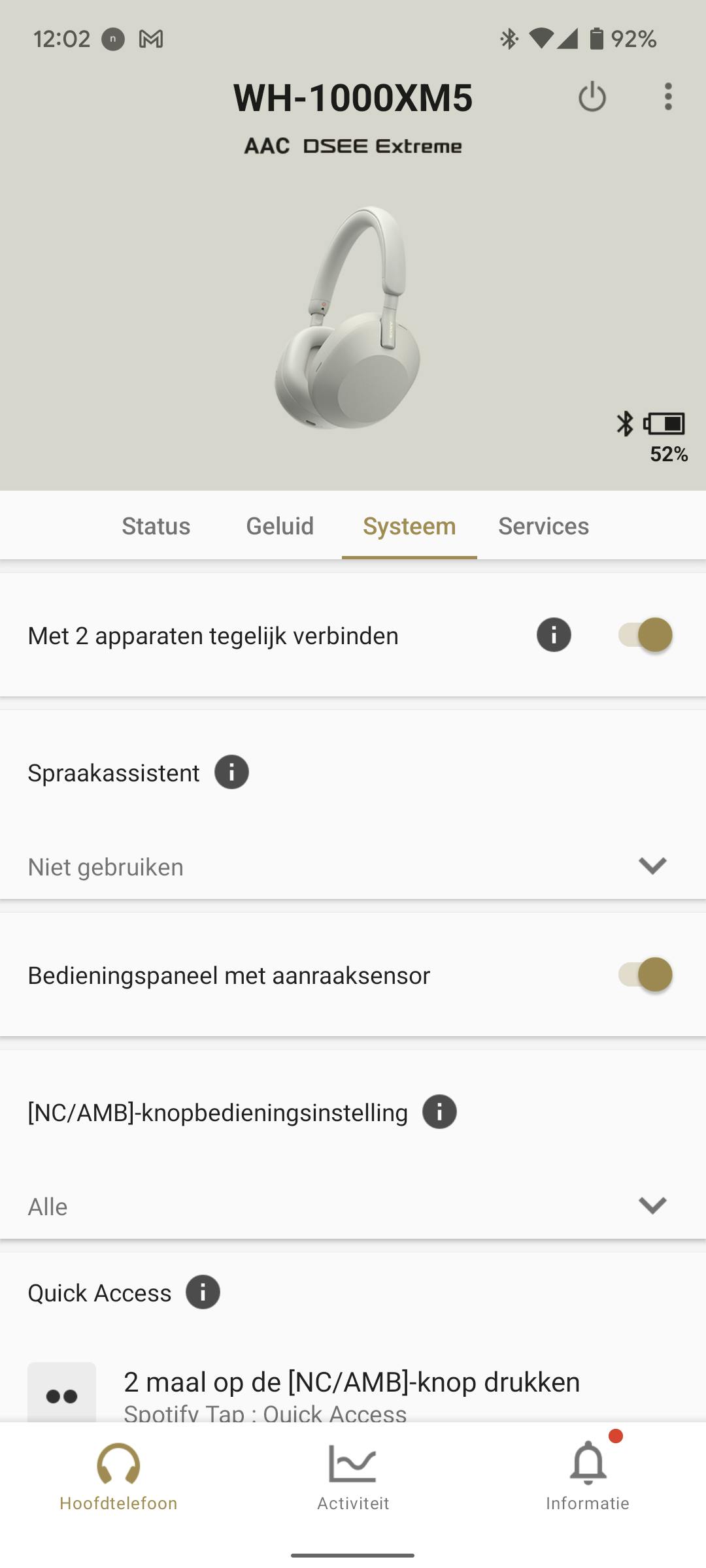The image size is (706, 1568).
Task: Show info about Spraakassistent
Action: coord(231,772)
